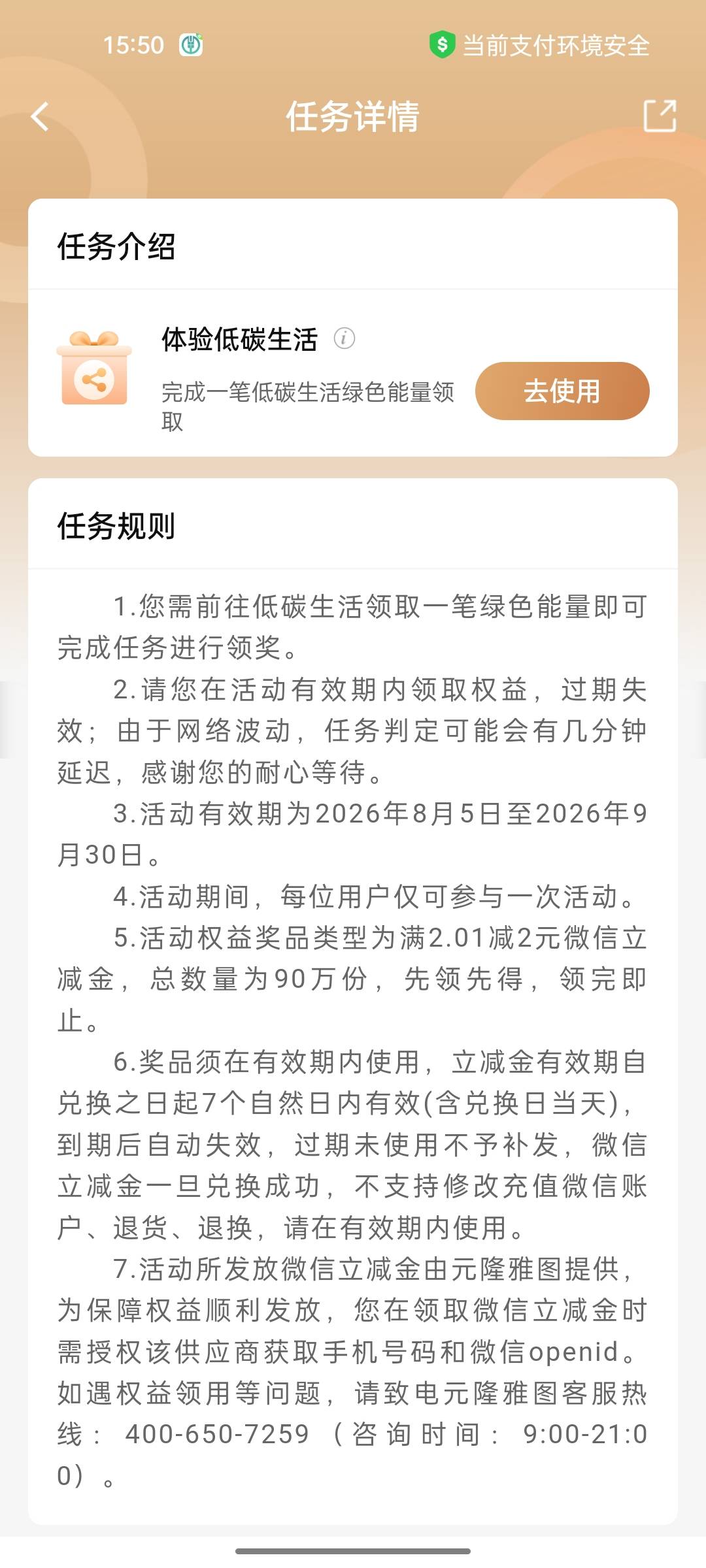Open the info icon beside 体验低碳生活
The height and width of the screenshot is (1568, 706).
pos(345,338)
